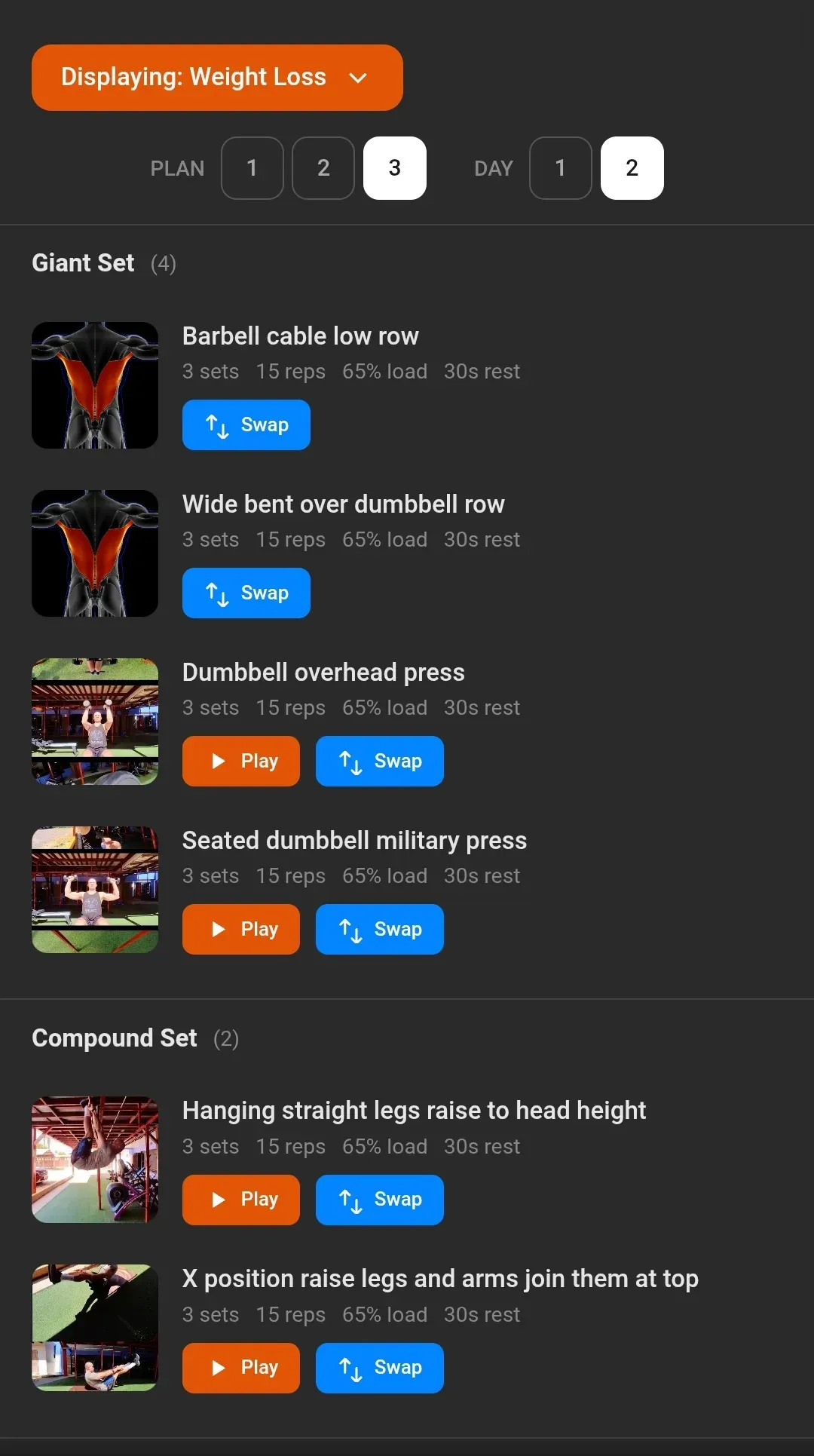Click the Swap icon for Seated dumbbell military press

pos(352,929)
